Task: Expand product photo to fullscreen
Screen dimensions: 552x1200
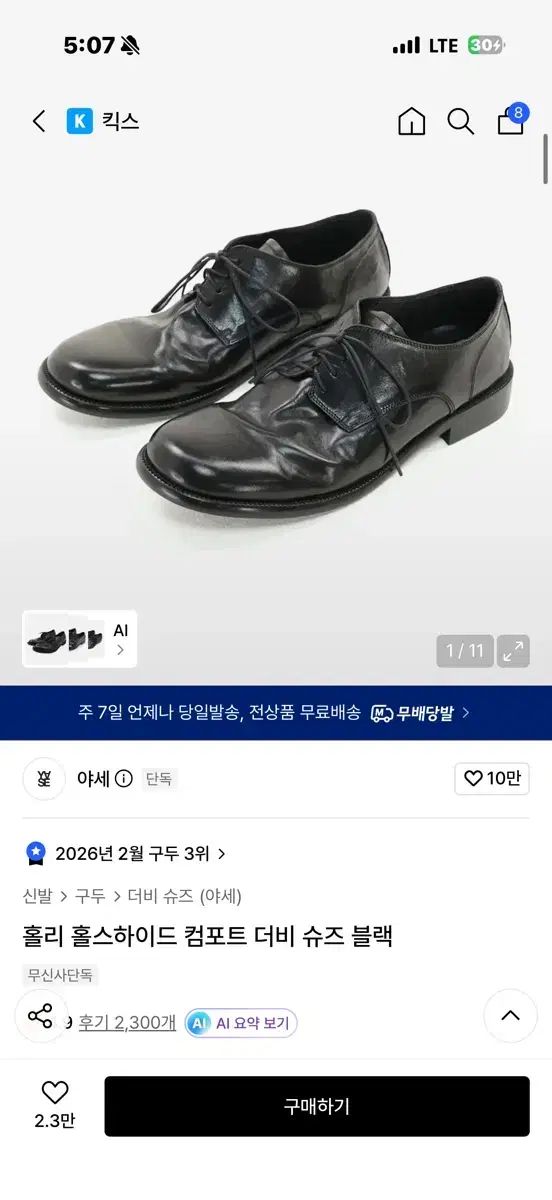Action: (514, 651)
